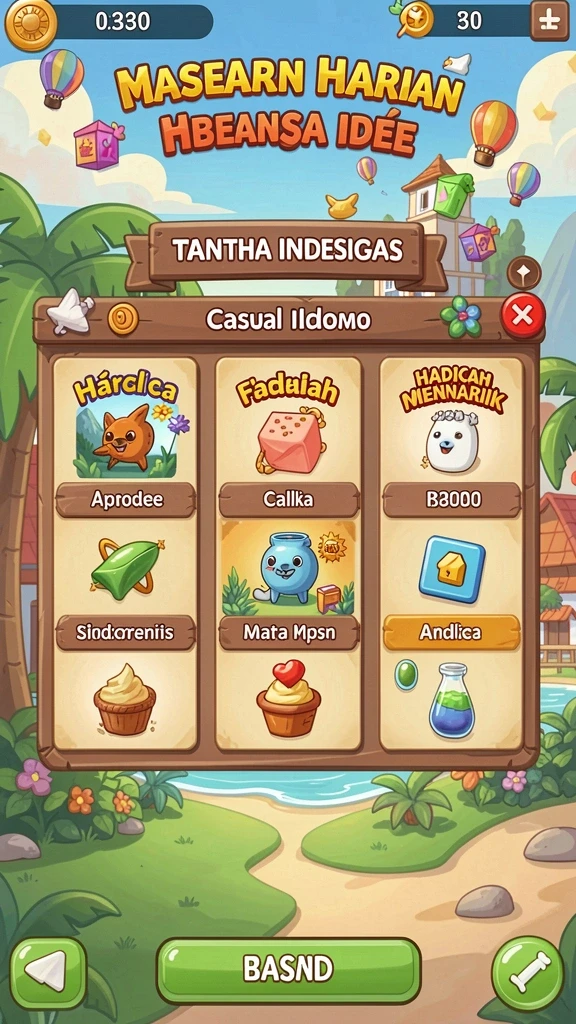
Task: Pick the heart-topped cupcake item
Action: 288,699
